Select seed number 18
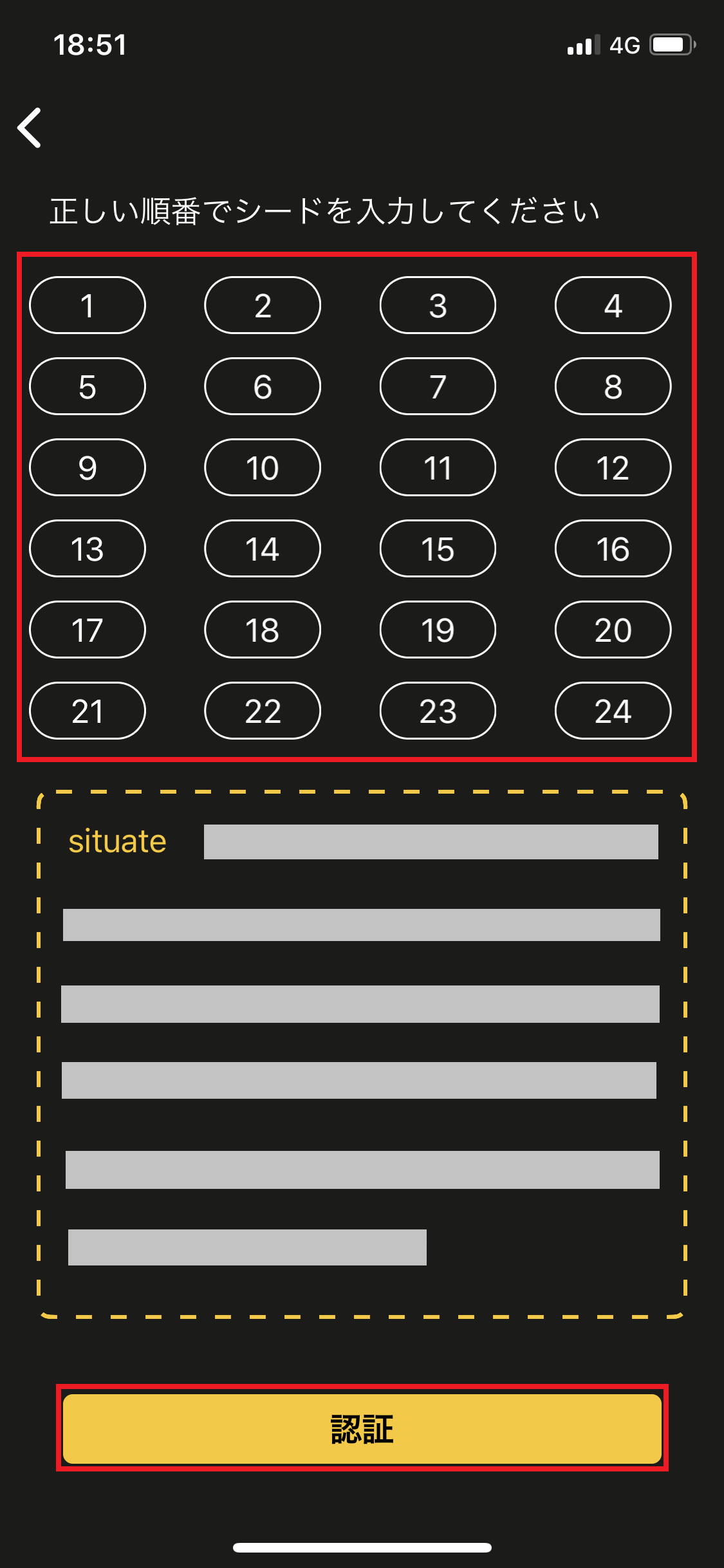 (263, 630)
